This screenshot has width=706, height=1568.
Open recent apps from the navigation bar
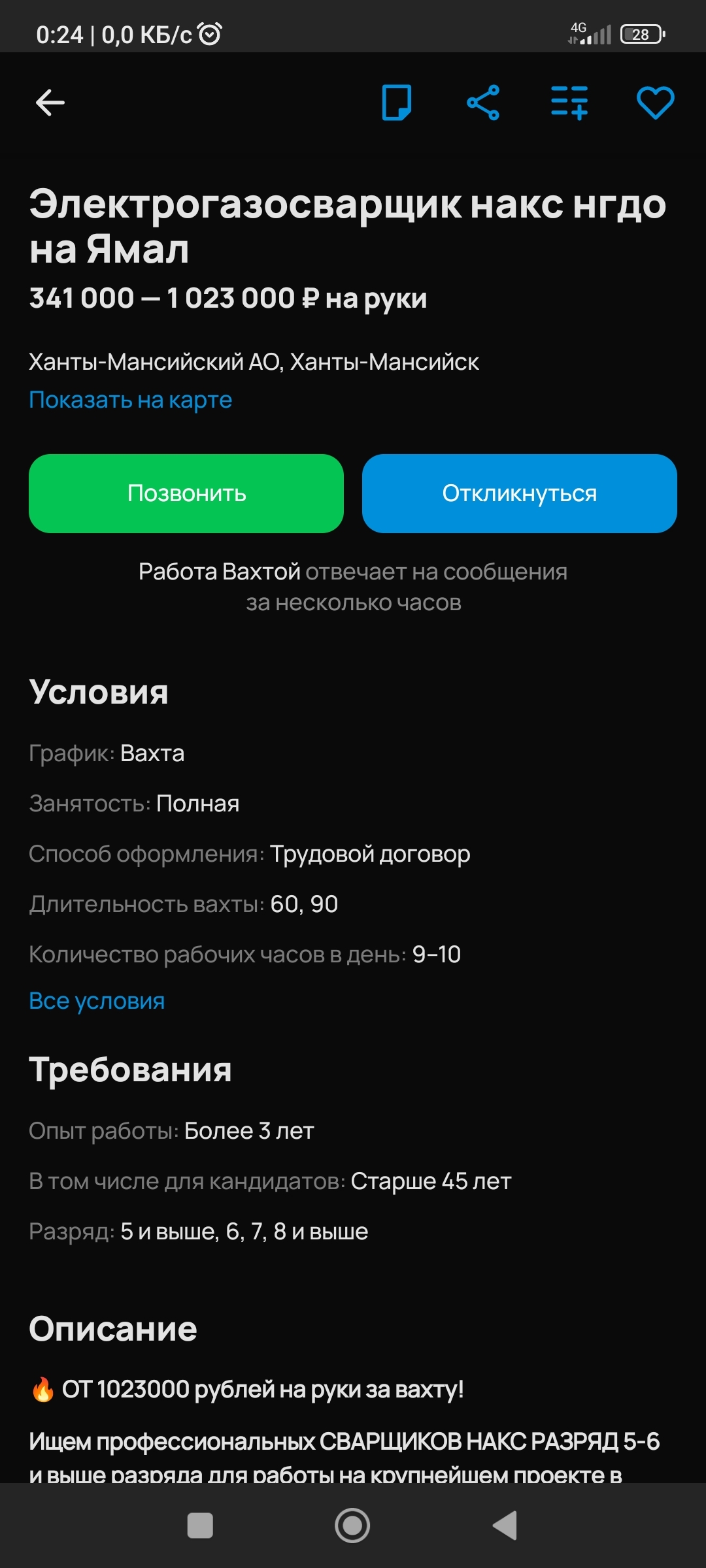[x=200, y=1526]
